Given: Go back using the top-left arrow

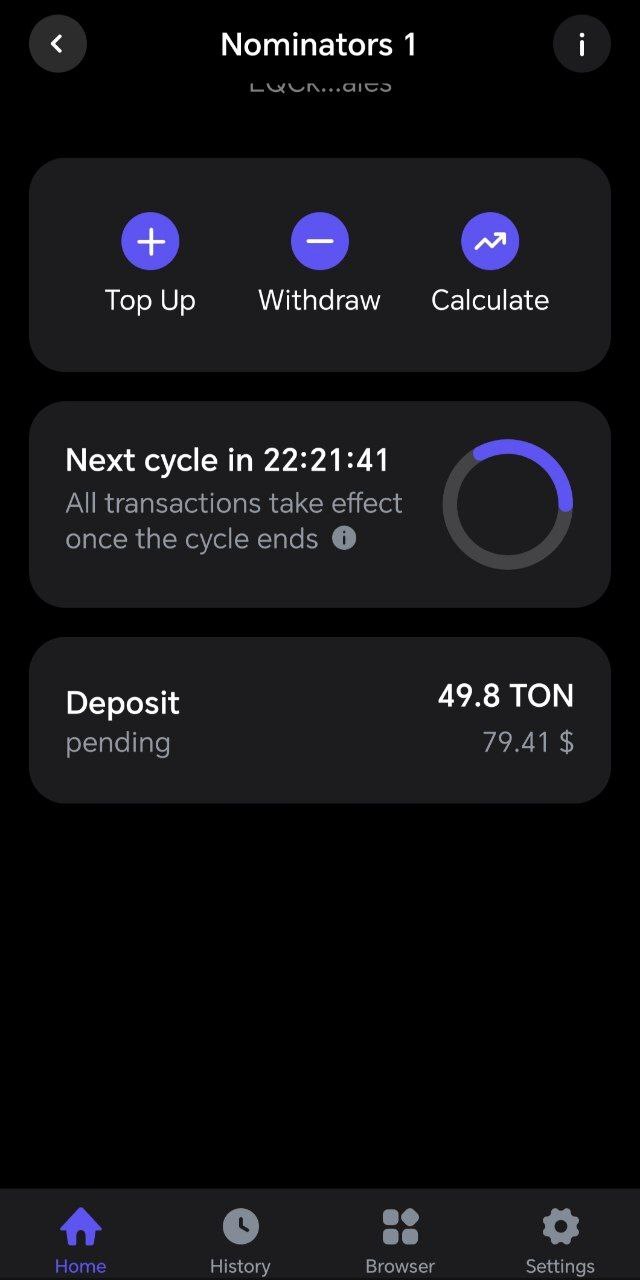Looking at the screenshot, I should tap(58, 44).
